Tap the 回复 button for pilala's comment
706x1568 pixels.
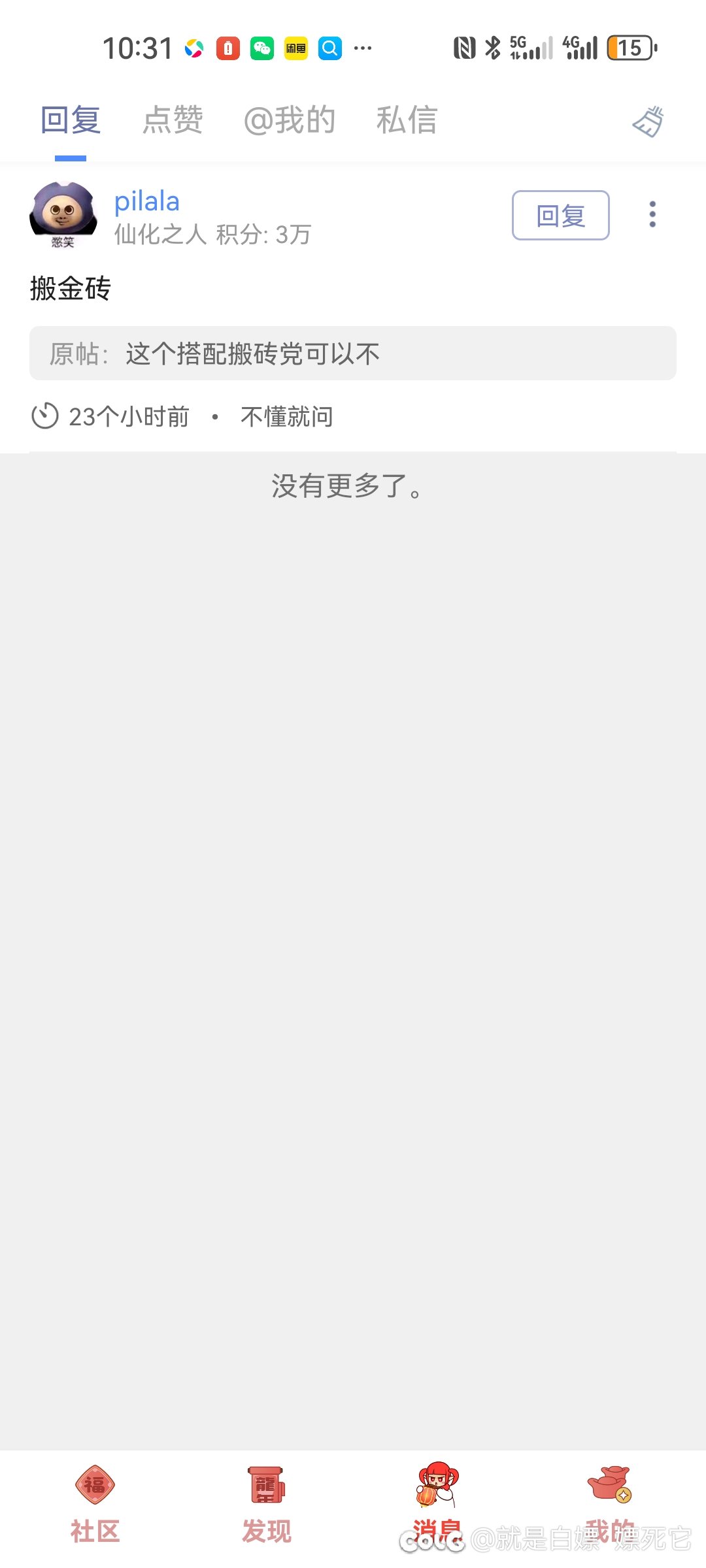click(x=560, y=215)
